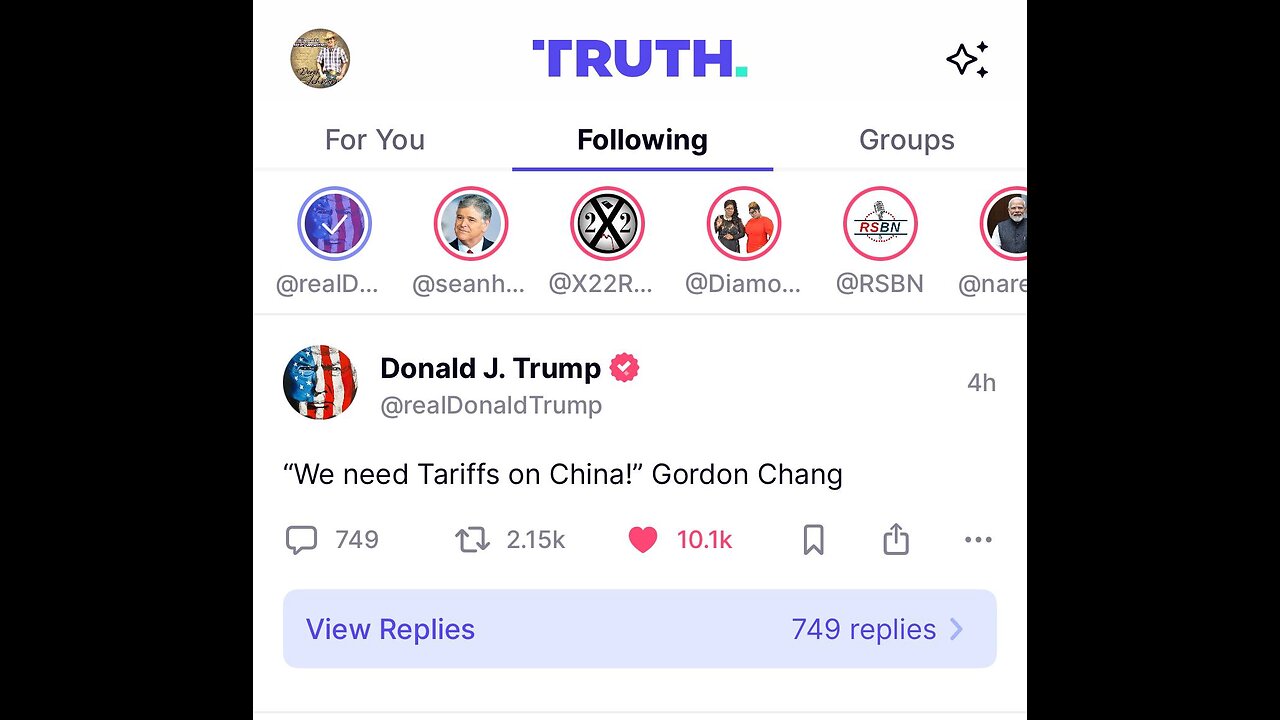Open your profile avatar menu

(x=320, y=58)
